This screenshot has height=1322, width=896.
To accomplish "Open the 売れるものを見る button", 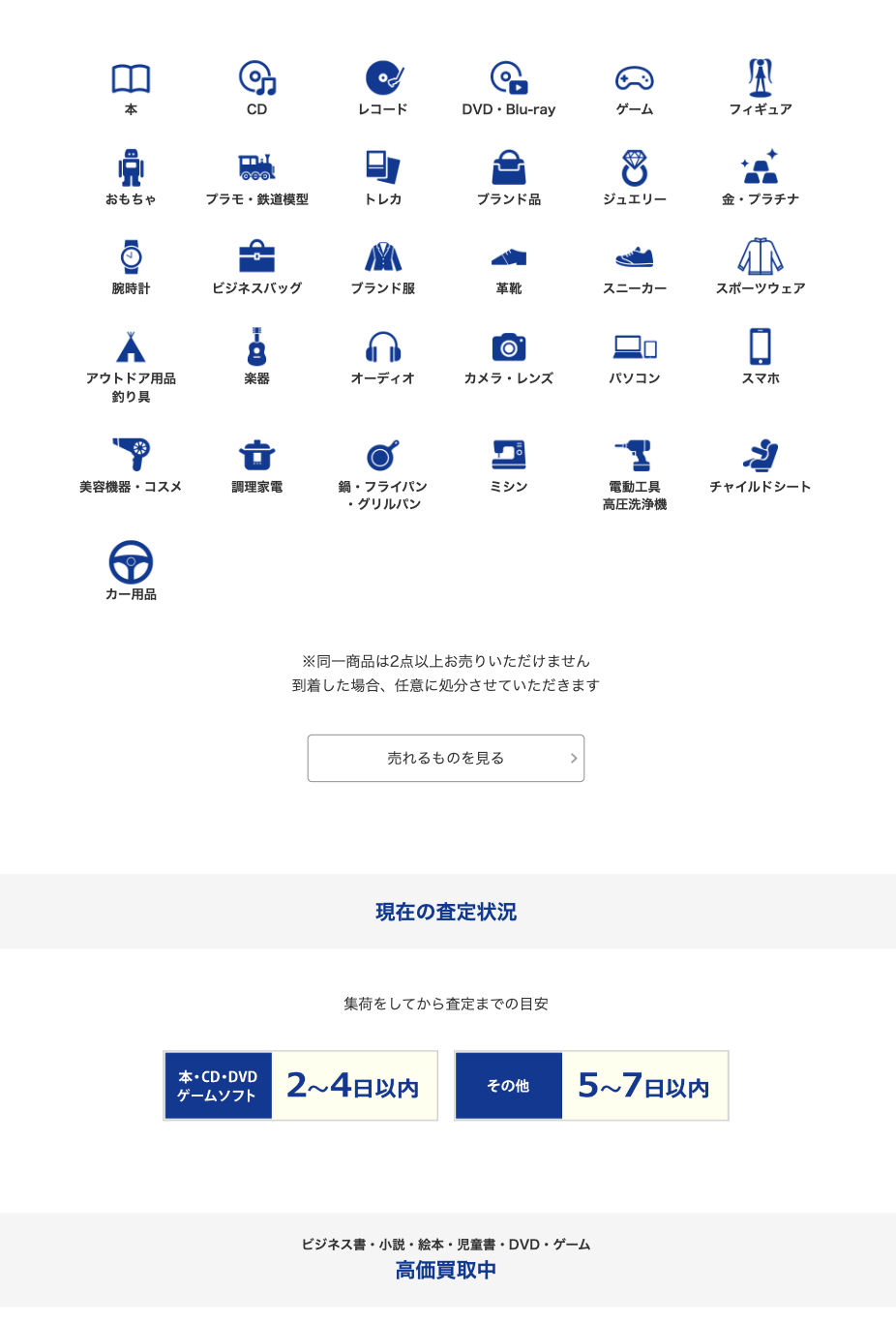I will click(446, 758).
